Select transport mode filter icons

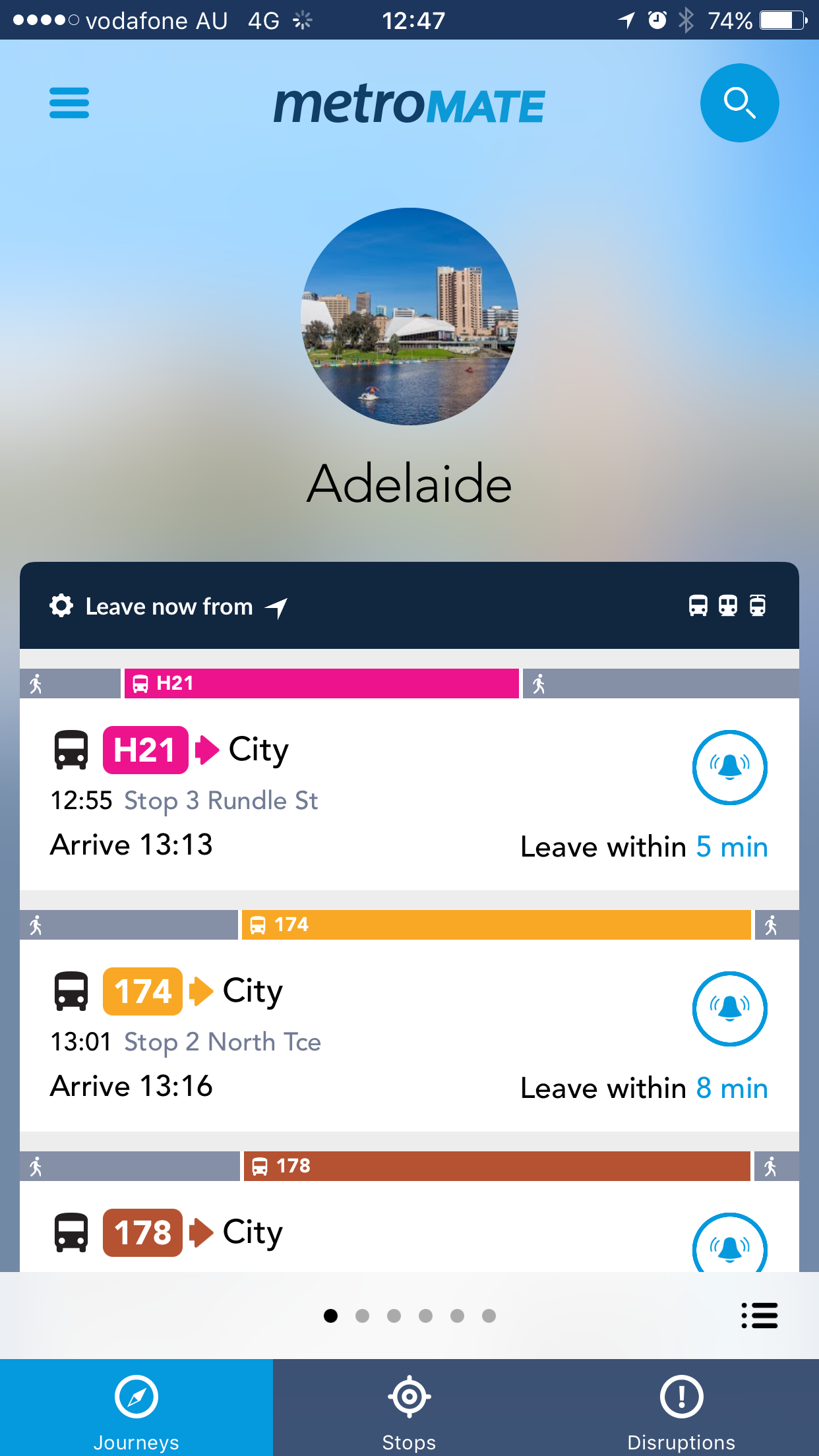[727, 605]
